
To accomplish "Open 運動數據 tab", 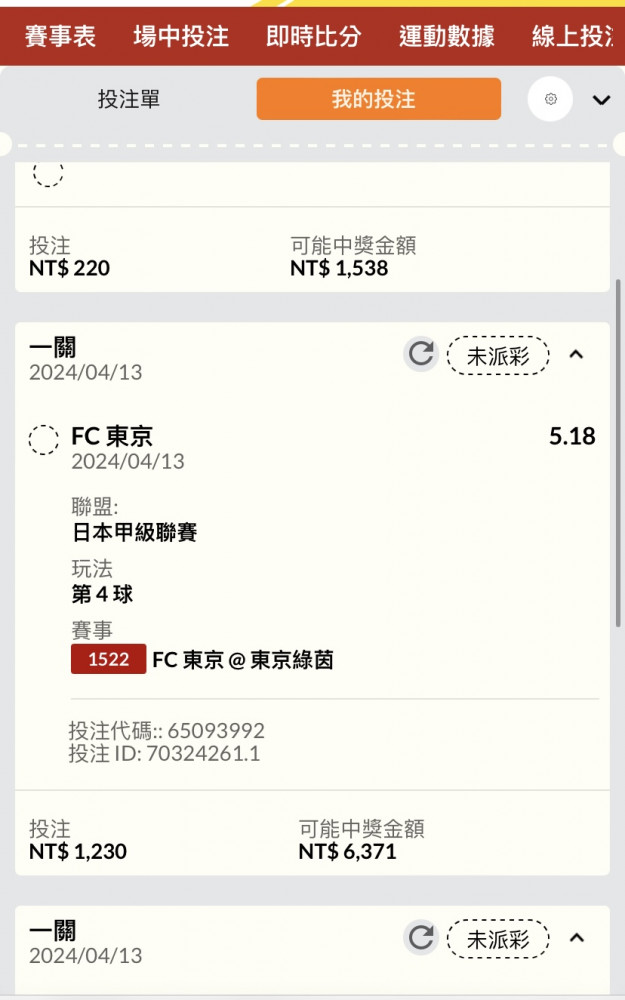I will coord(446,36).
